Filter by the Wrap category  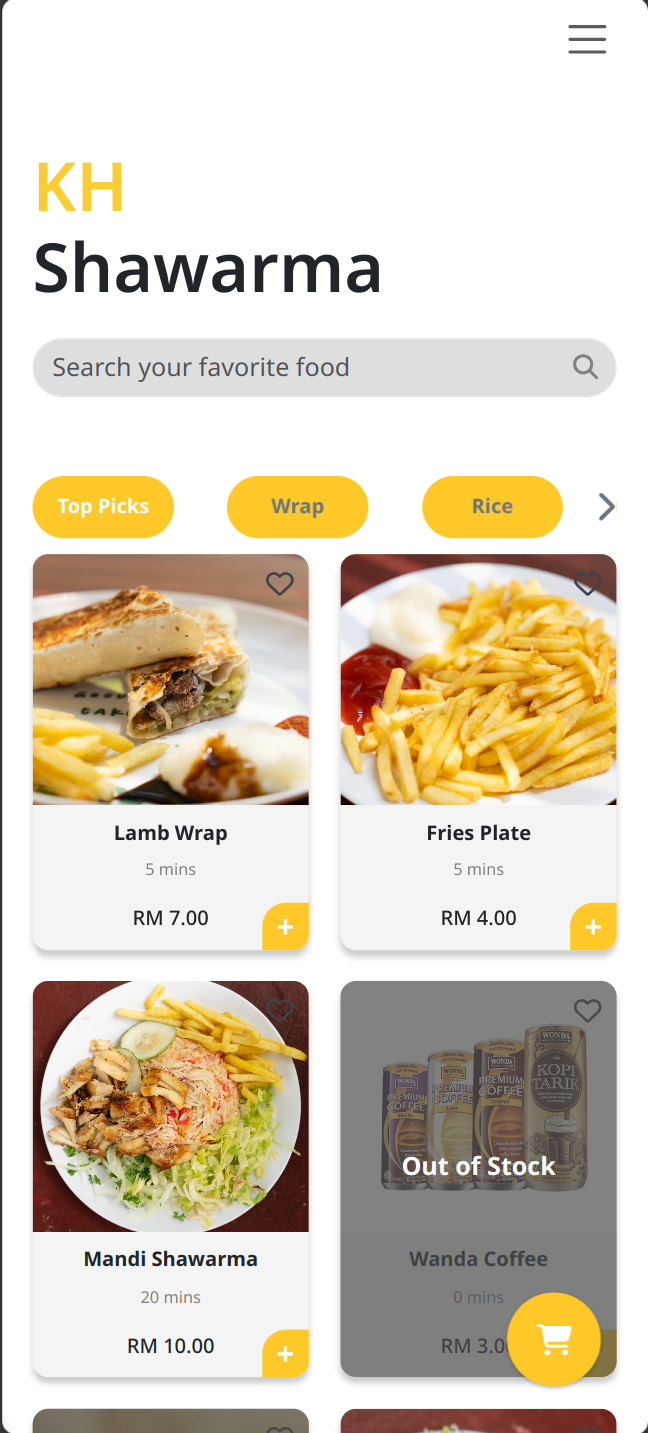[x=297, y=507]
